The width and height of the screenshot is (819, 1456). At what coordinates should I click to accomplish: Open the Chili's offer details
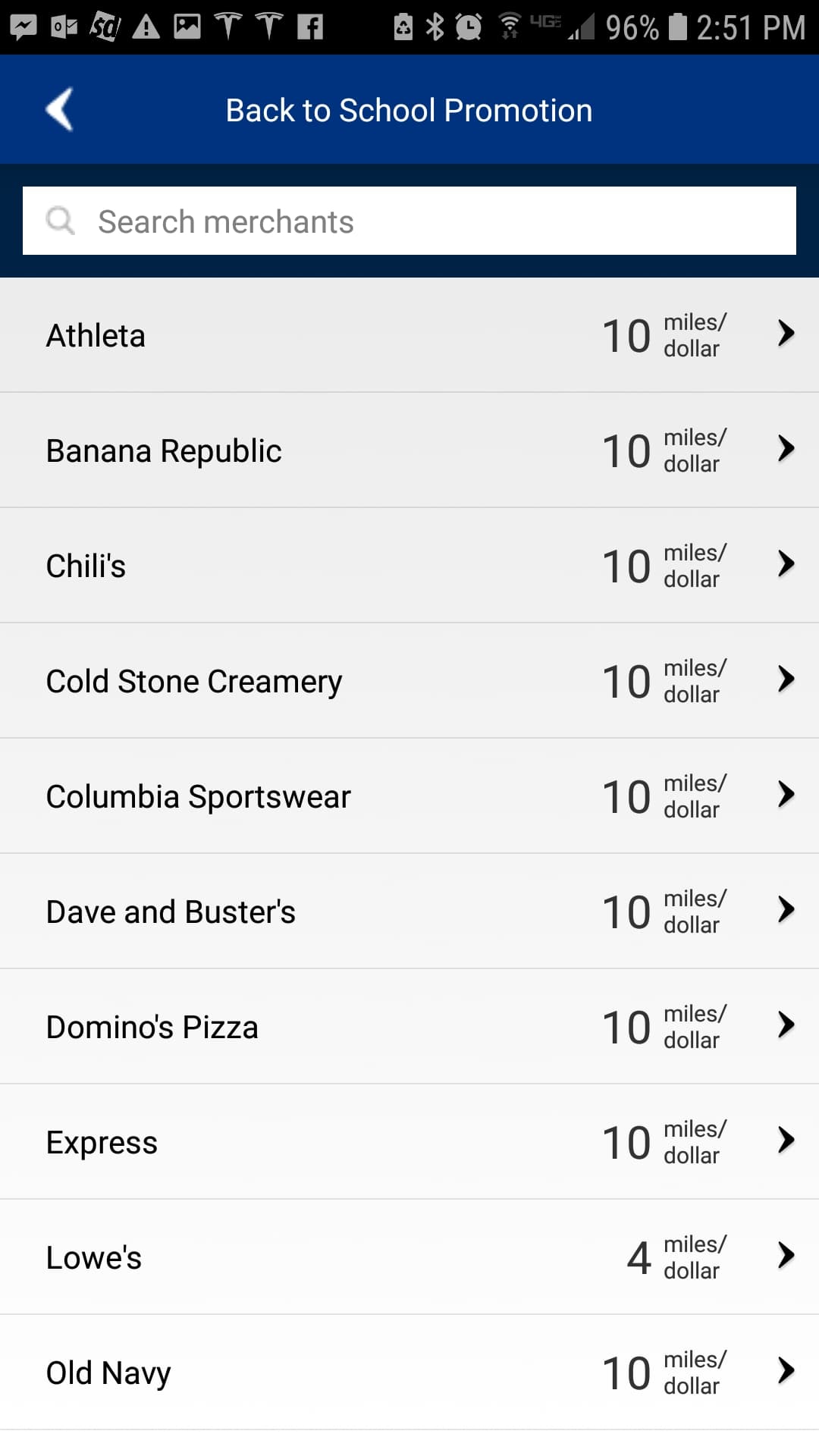tap(409, 566)
